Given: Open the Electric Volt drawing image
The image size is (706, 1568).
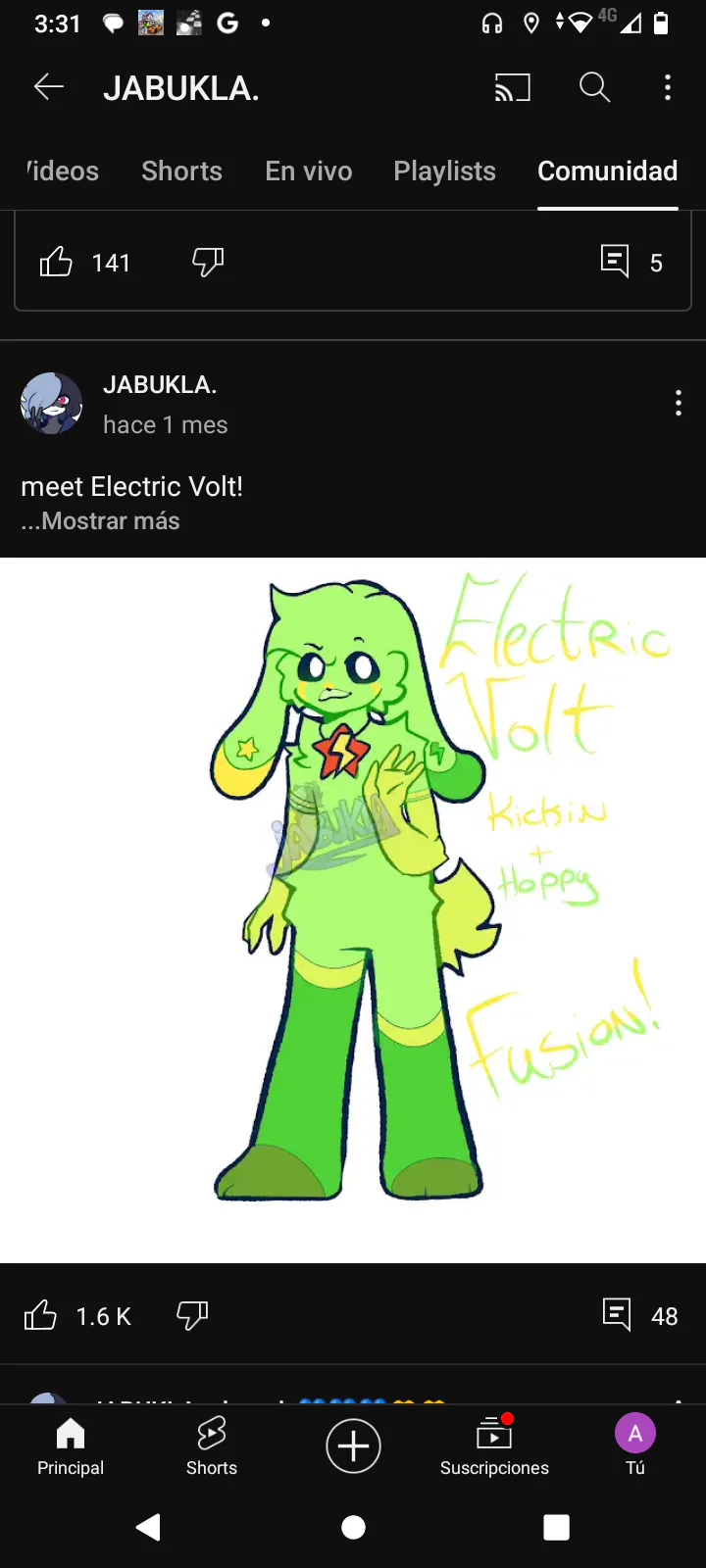Looking at the screenshot, I should coord(353,909).
